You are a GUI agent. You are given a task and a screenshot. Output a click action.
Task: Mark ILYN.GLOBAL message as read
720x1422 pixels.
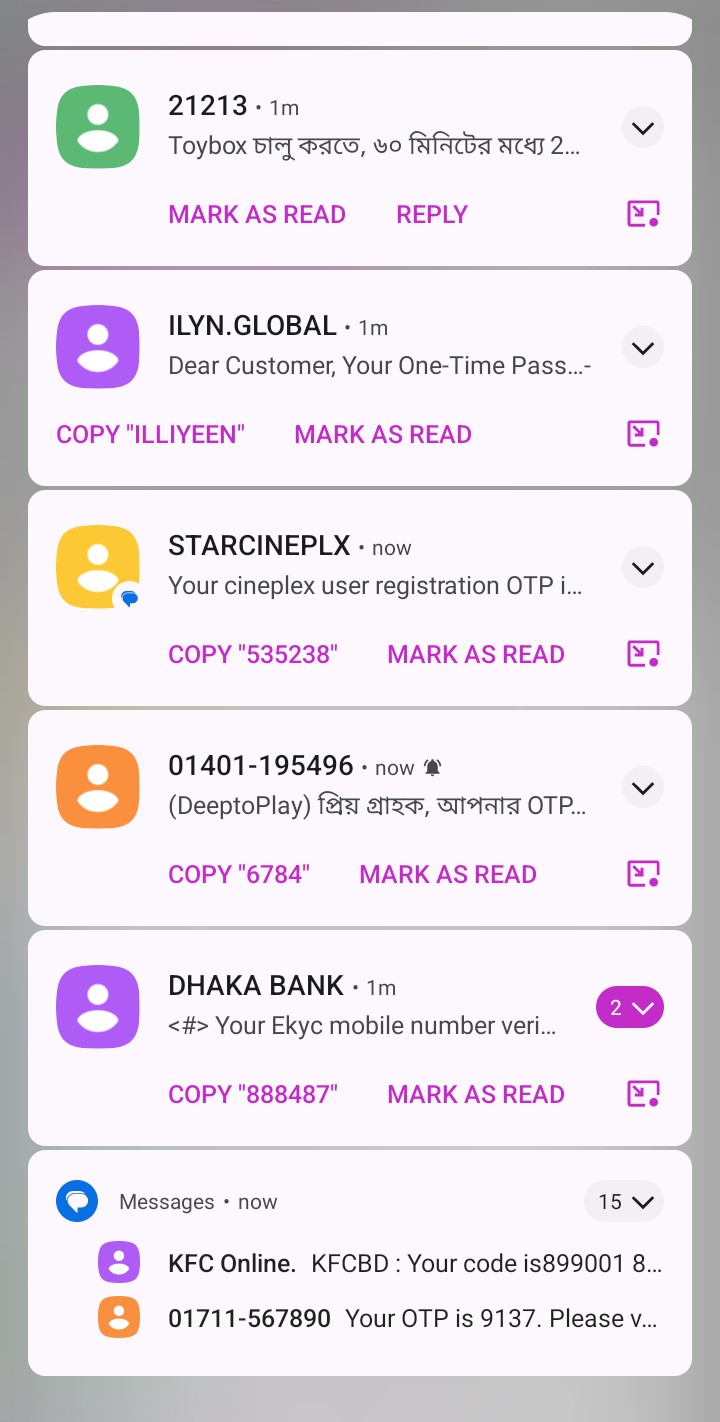[383, 435]
